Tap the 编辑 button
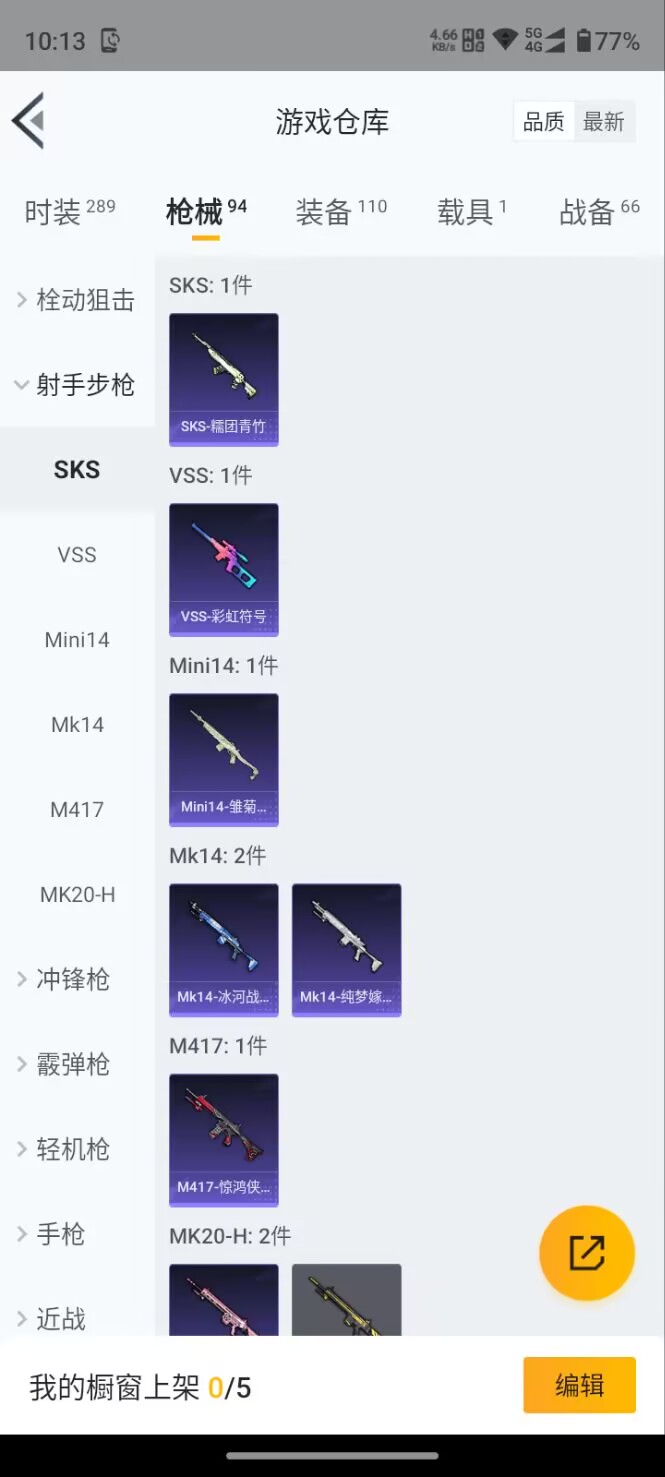665x1477 pixels. tap(579, 1385)
